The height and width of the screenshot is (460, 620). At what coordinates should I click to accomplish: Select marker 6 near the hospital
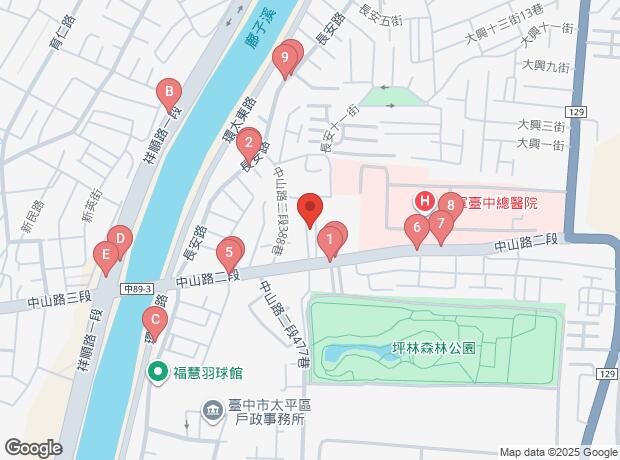point(416,228)
